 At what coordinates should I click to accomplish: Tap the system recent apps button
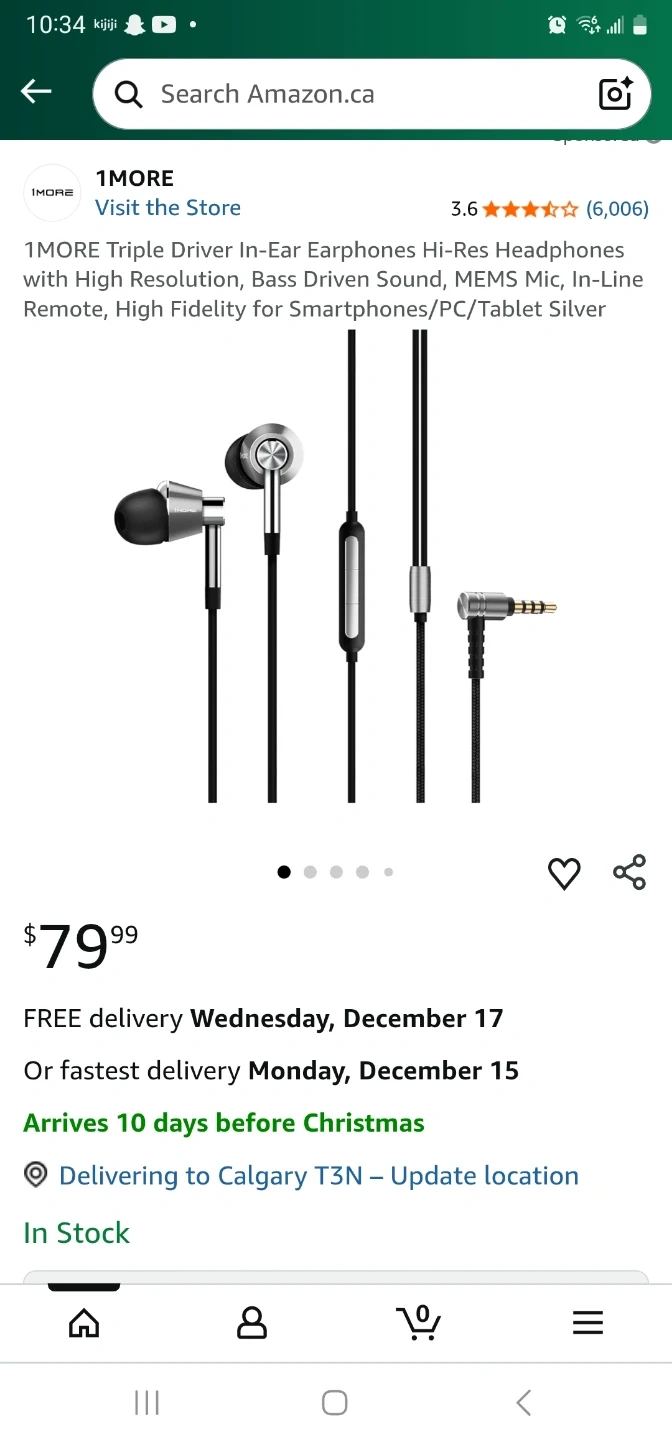point(147,1403)
